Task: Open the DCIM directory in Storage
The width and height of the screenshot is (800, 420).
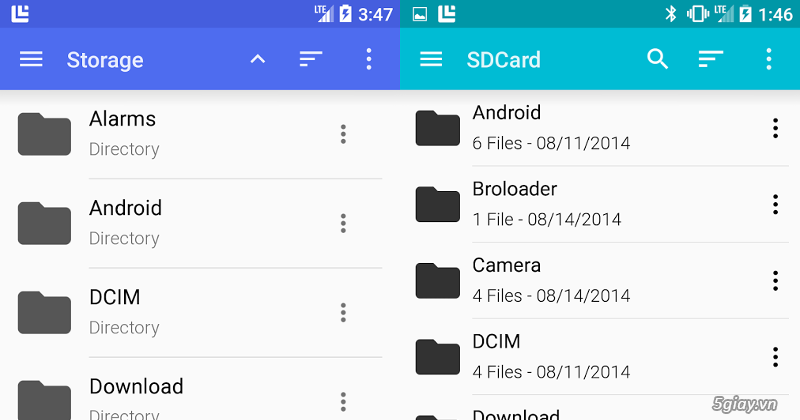Action: (x=115, y=311)
